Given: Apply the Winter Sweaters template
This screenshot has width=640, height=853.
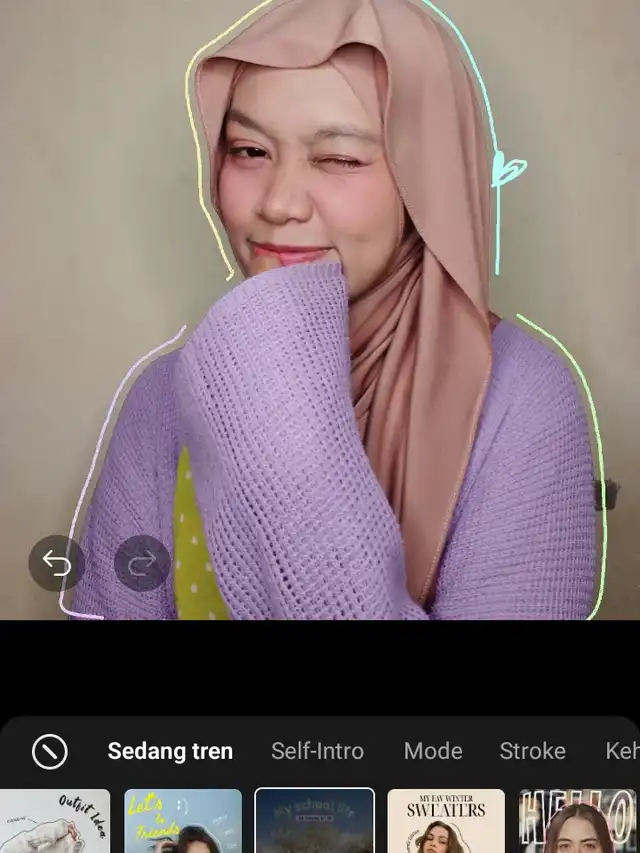Looking at the screenshot, I should pyautogui.click(x=446, y=822).
